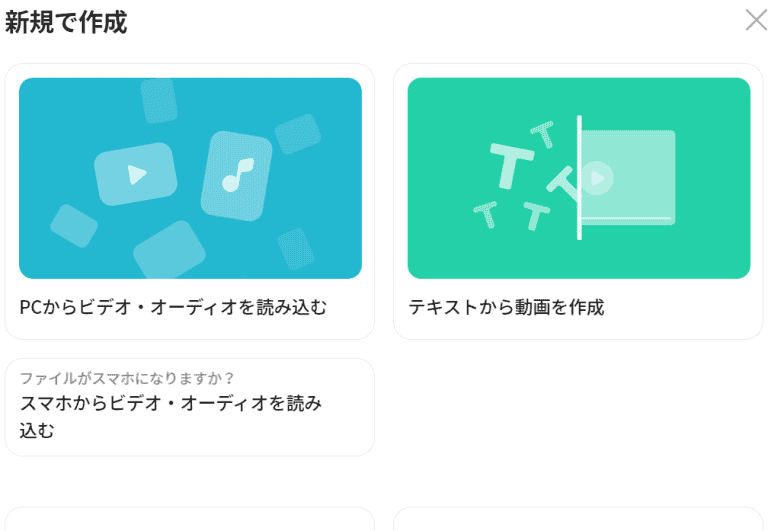Screen dimensions: 768x531
Task: Choose スマホからビデオ・オーディオを読み込む option
Action: [x=190, y=407]
